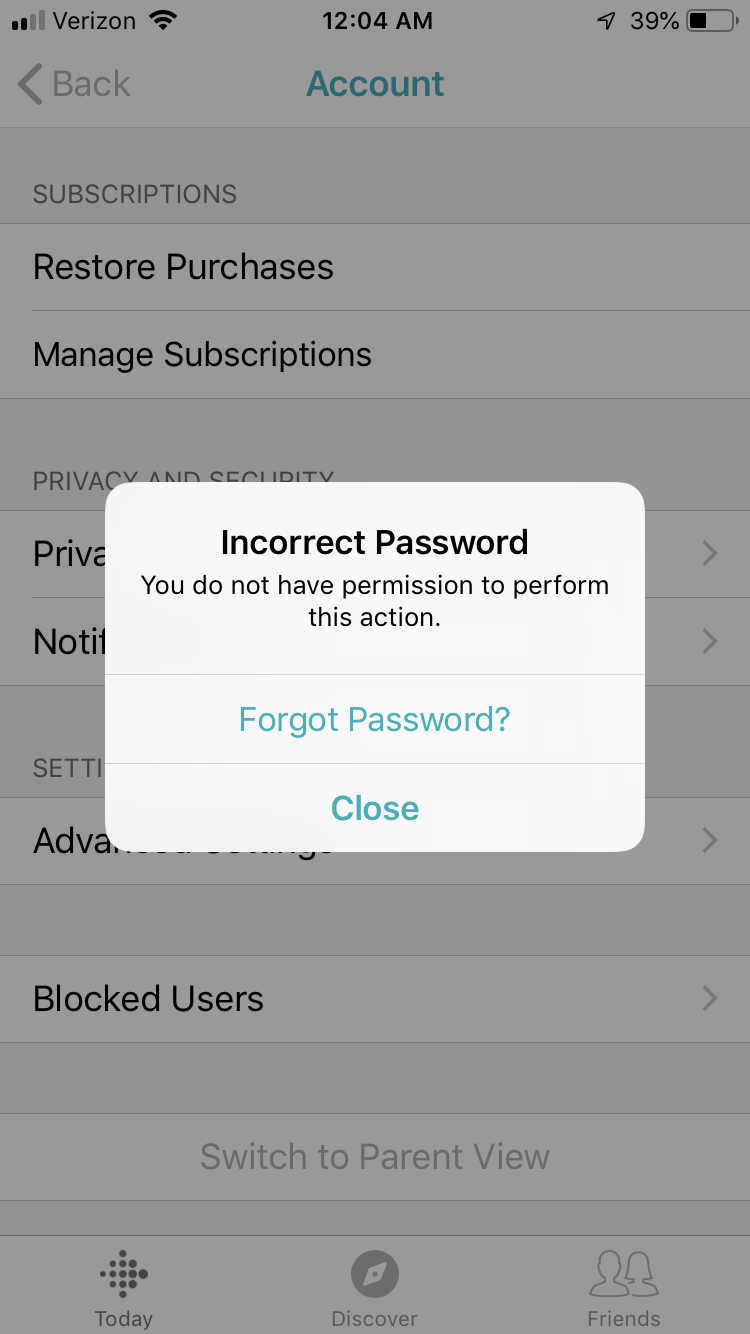Open Manage Subscriptions
This screenshot has height=1334, width=750.
[375, 355]
